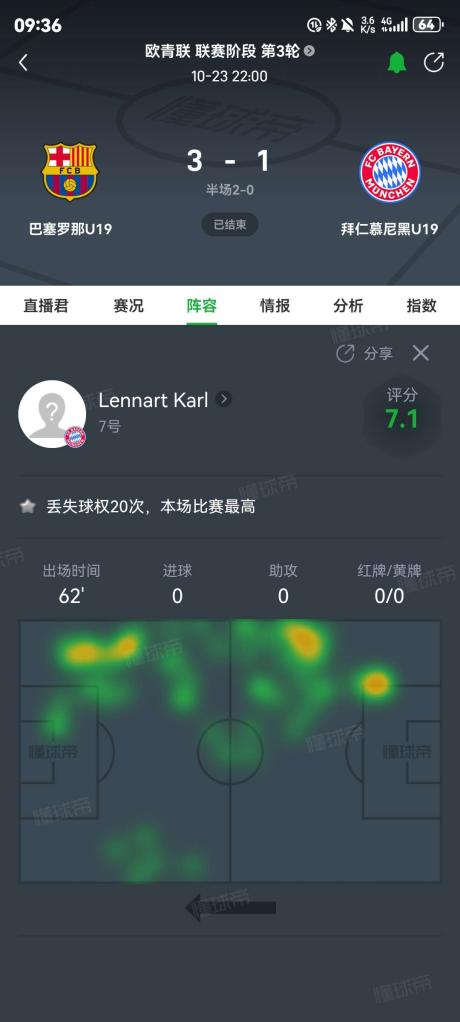Open Lennart Karl's player profile

[x=165, y=400]
